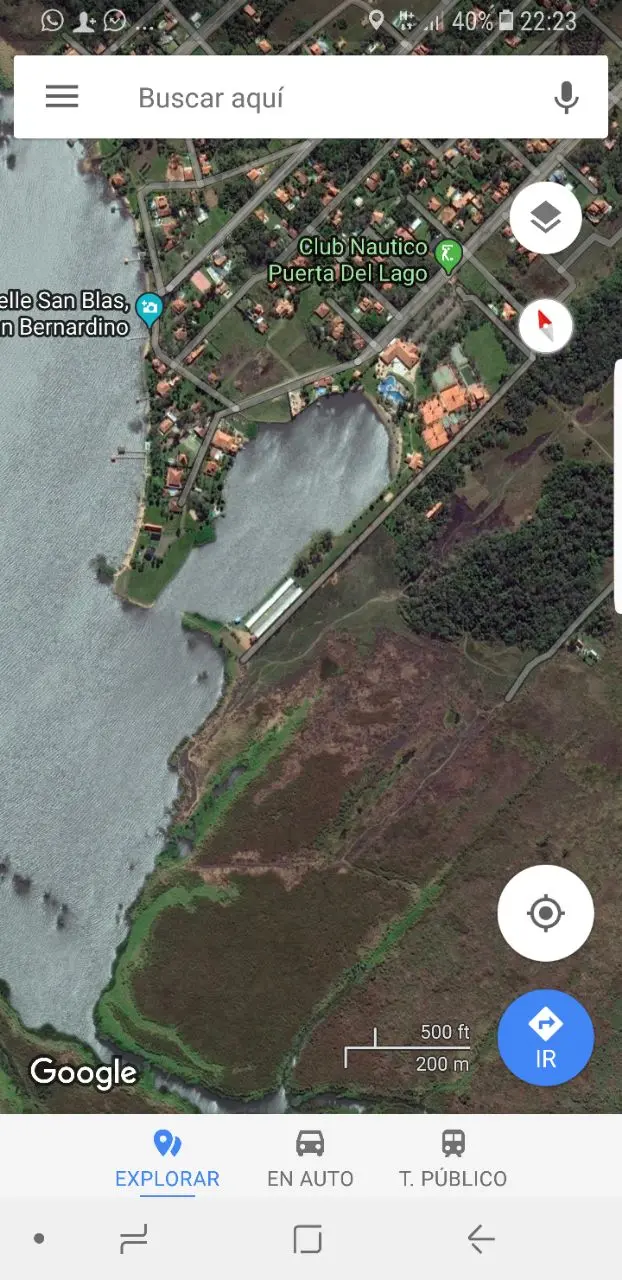
Task: Open Club Nautico Puerta Del Lago place marker
Action: (x=451, y=257)
